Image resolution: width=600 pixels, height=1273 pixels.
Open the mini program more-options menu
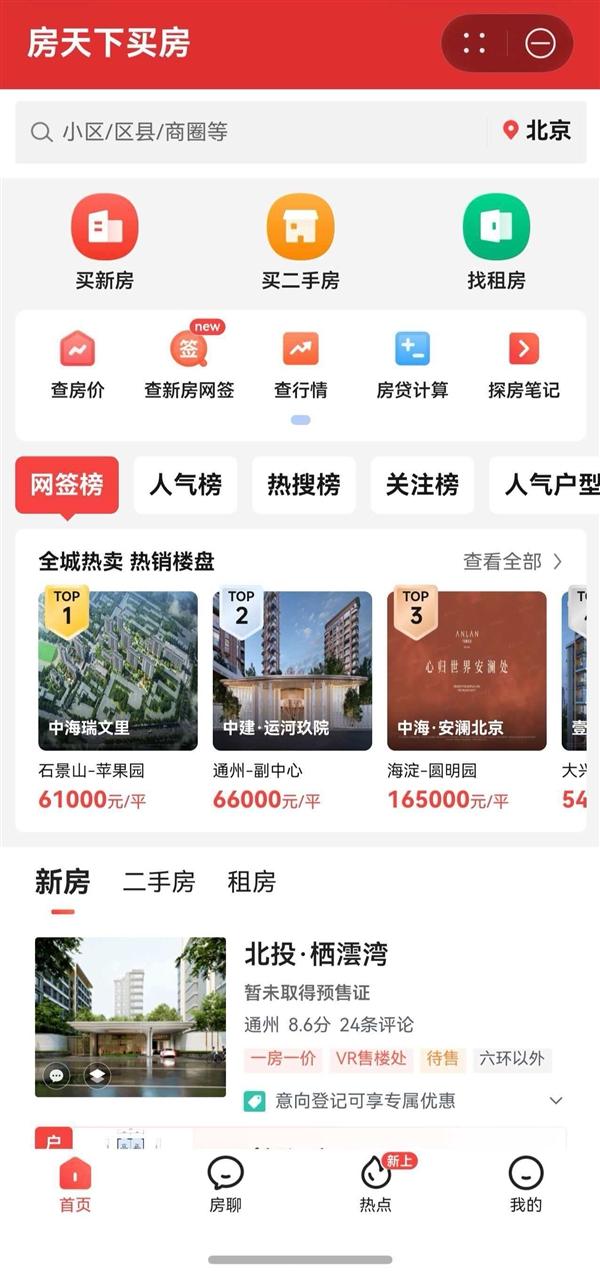click(x=475, y=43)
